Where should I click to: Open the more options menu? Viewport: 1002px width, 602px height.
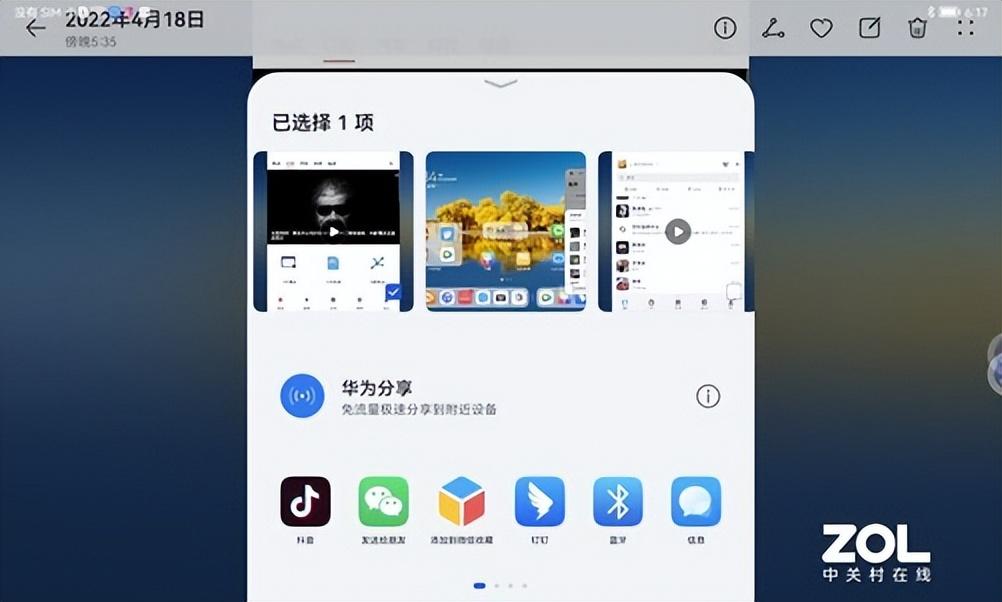(x=965, y=28)
